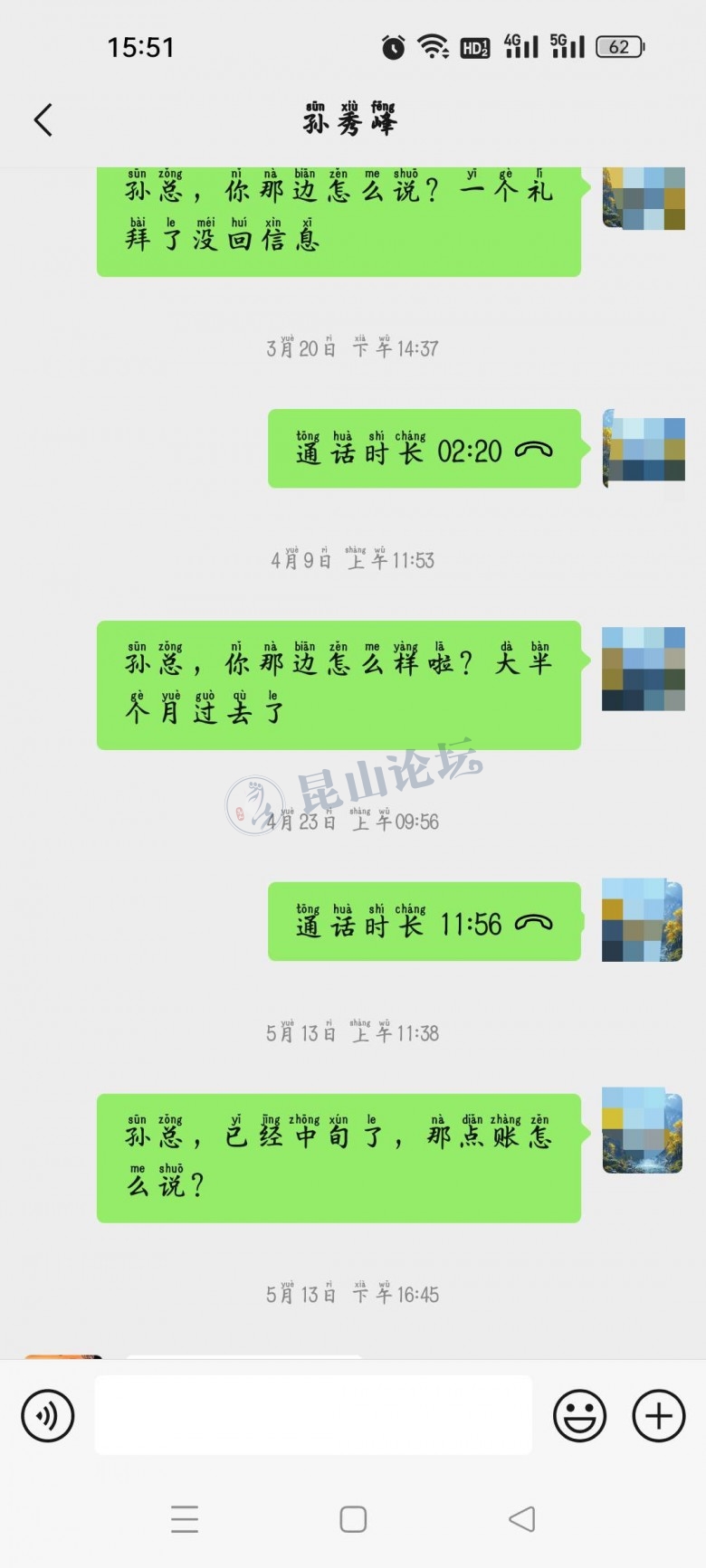The width and height of the screenshot is (706, 1568).
Task: Tap the system back triangle
Action: pyautogui.click(x=522, y=1519)
